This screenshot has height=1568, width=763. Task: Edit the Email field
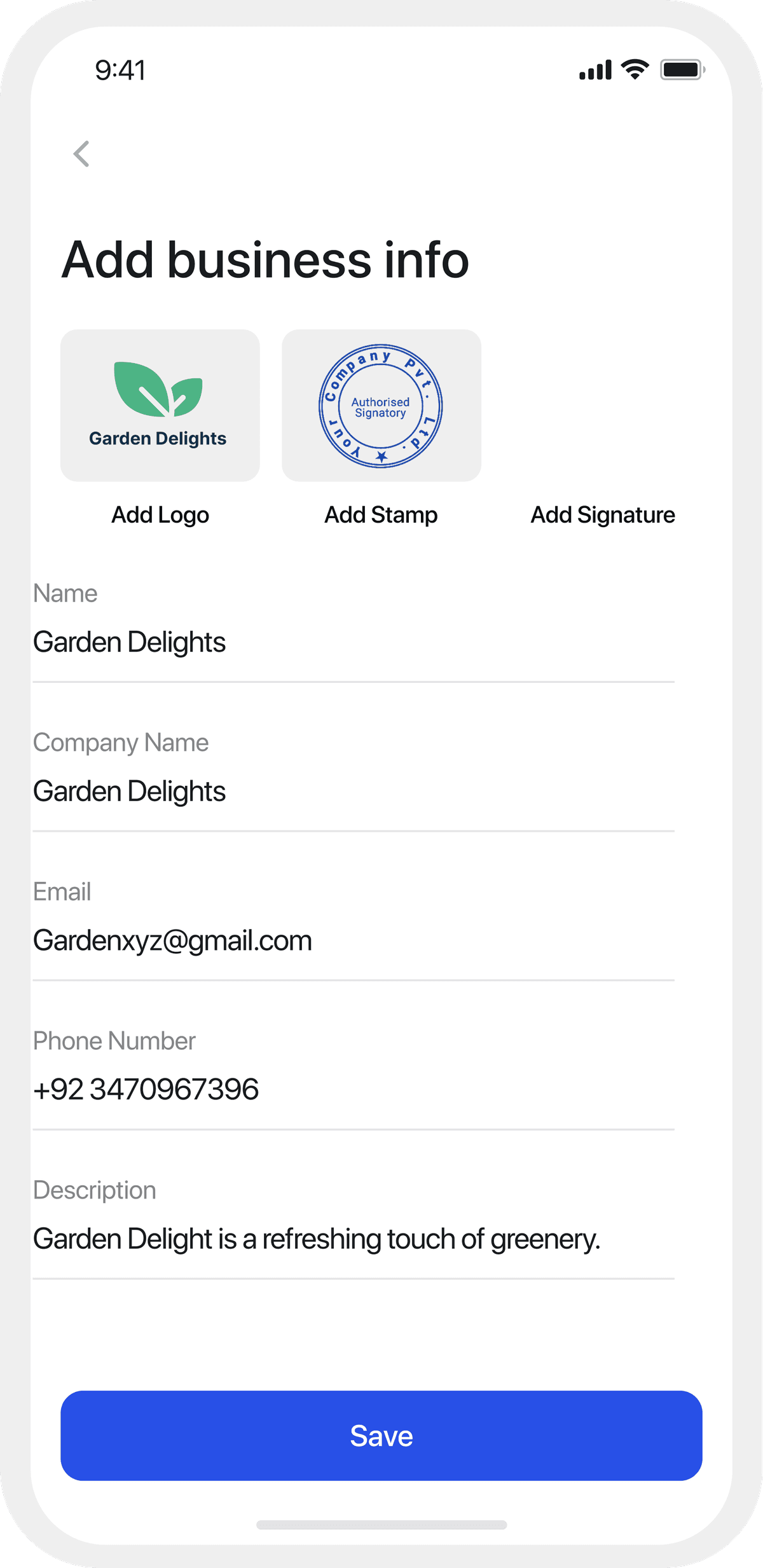tap(353, 941)
